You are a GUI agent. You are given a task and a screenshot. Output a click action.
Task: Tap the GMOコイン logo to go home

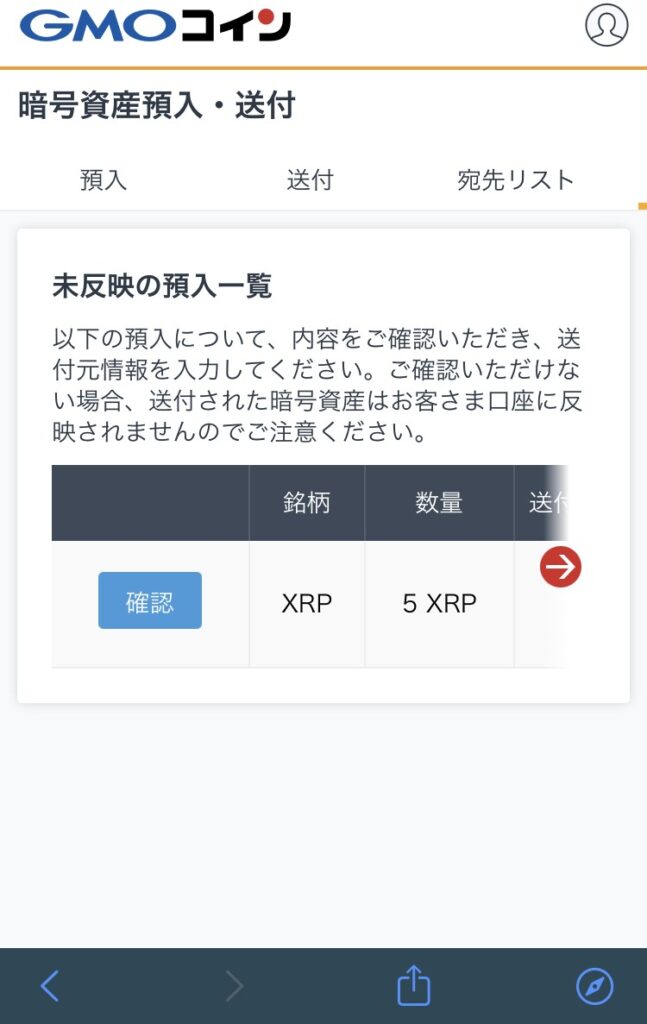pyautogui.click(x=155, y=25)
